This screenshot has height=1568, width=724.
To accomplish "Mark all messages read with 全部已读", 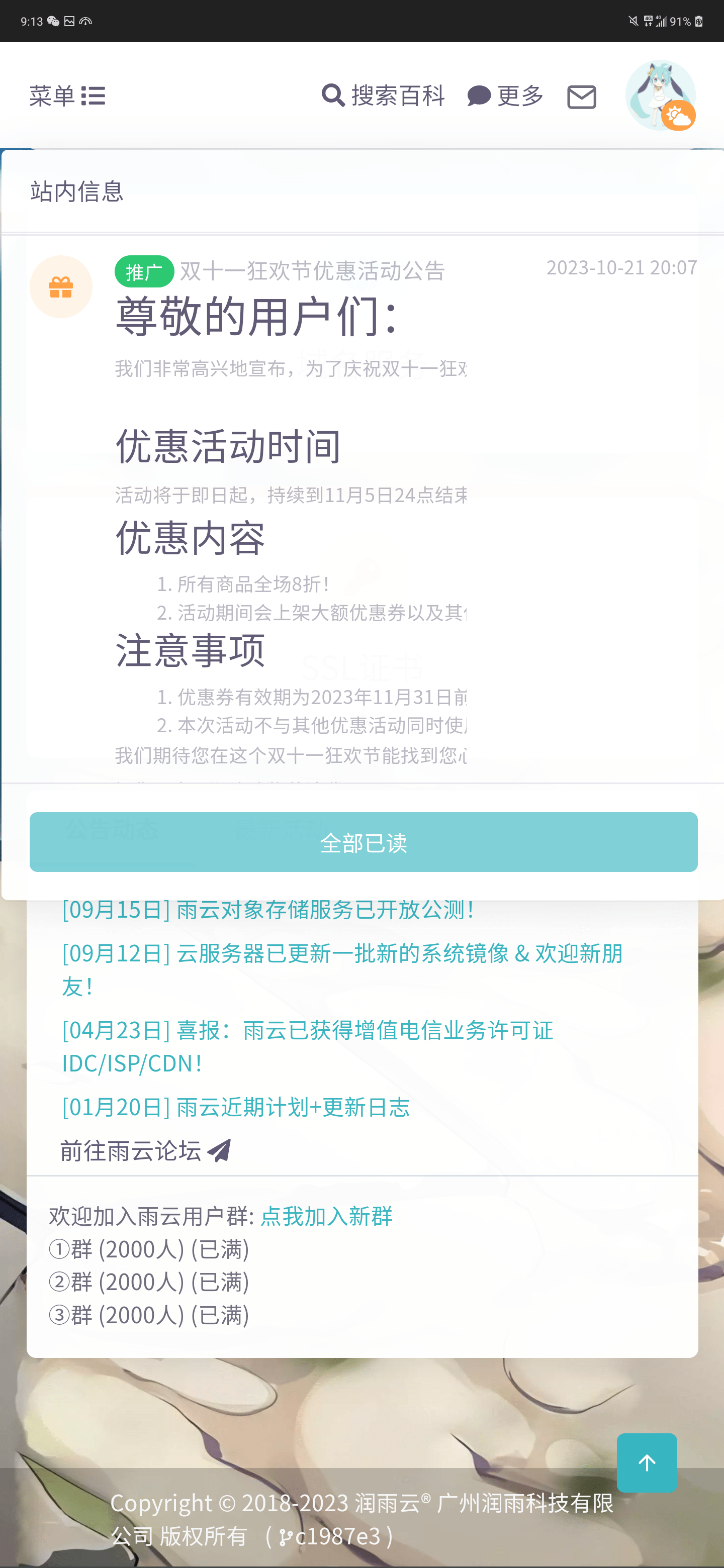I will click(x=363, y=842).
